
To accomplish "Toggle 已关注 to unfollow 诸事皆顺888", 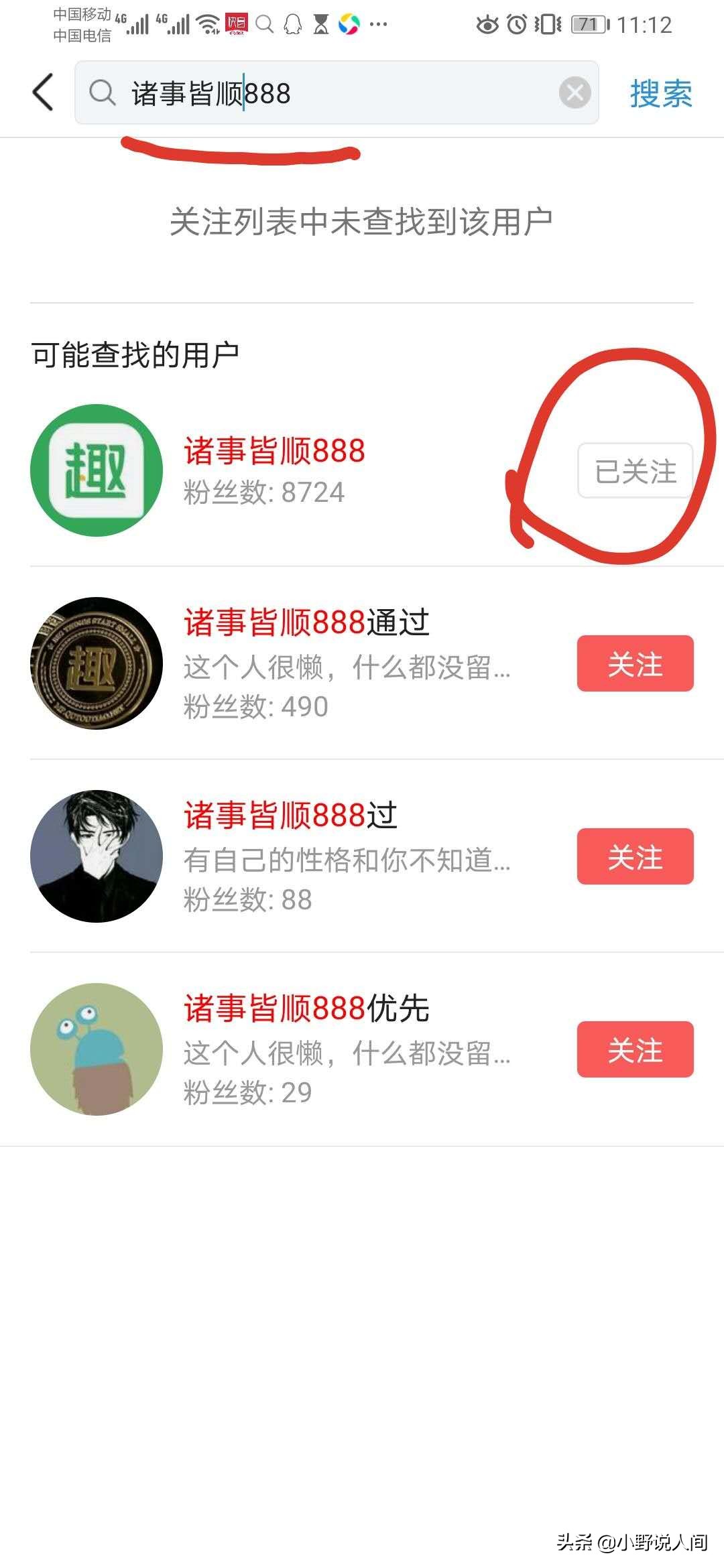I will (x=633, y=470).
